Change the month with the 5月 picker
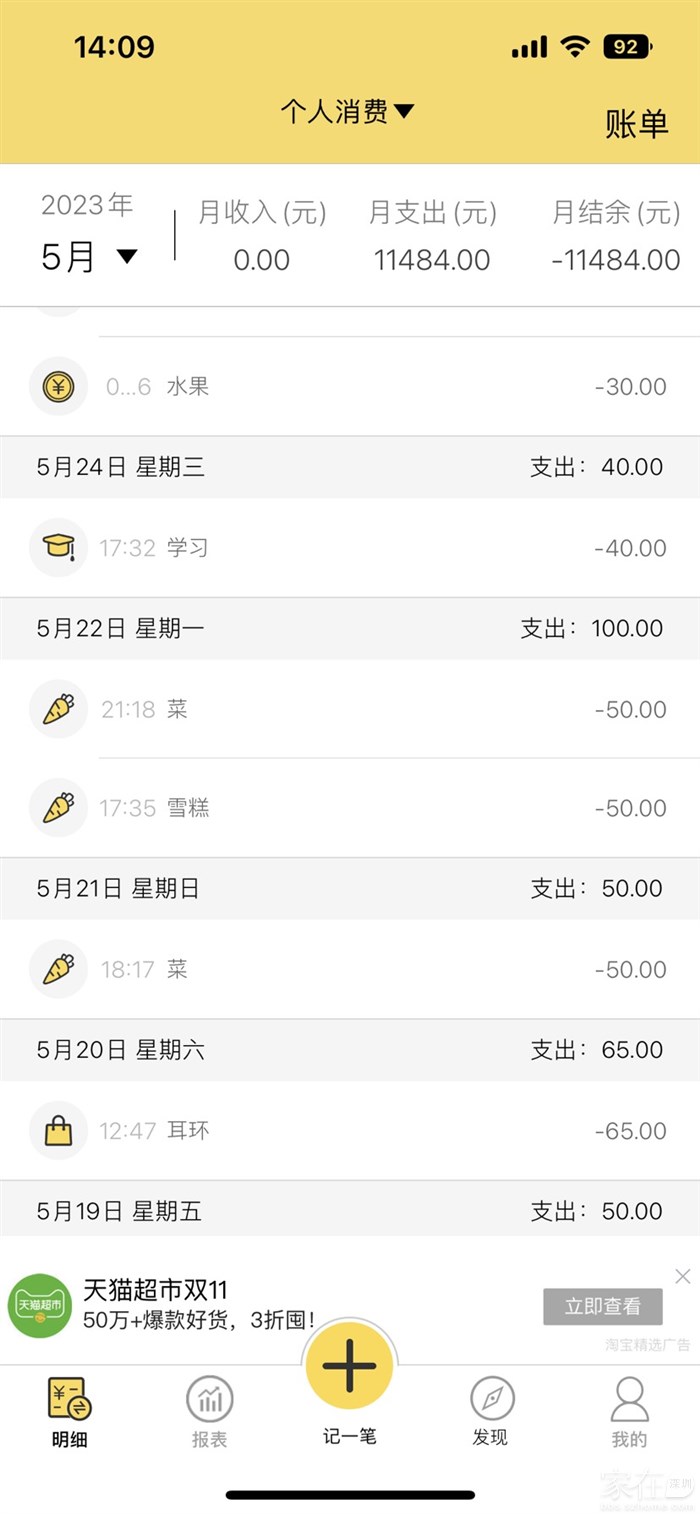 click(x=89, y=257)
